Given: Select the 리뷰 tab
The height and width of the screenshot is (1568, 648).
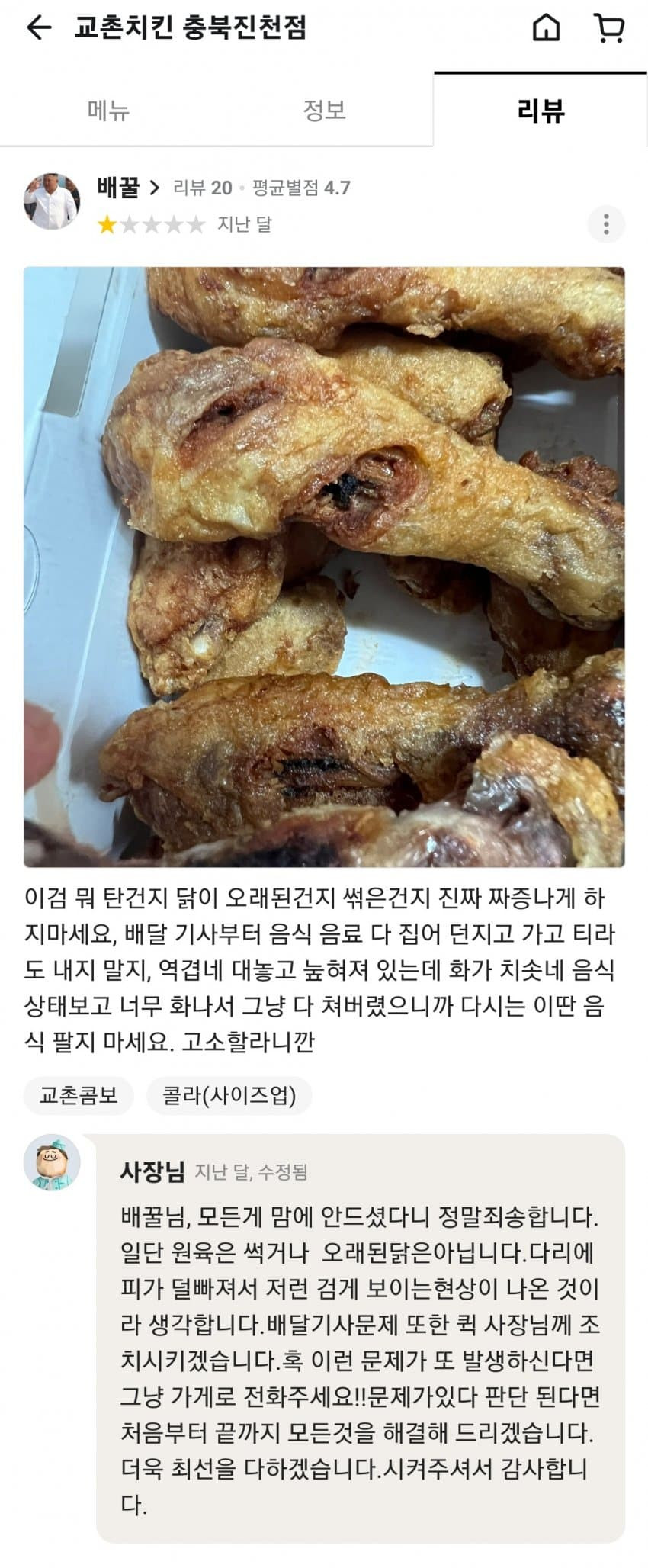Looking at the screenshot, I should tap(541, 111).
